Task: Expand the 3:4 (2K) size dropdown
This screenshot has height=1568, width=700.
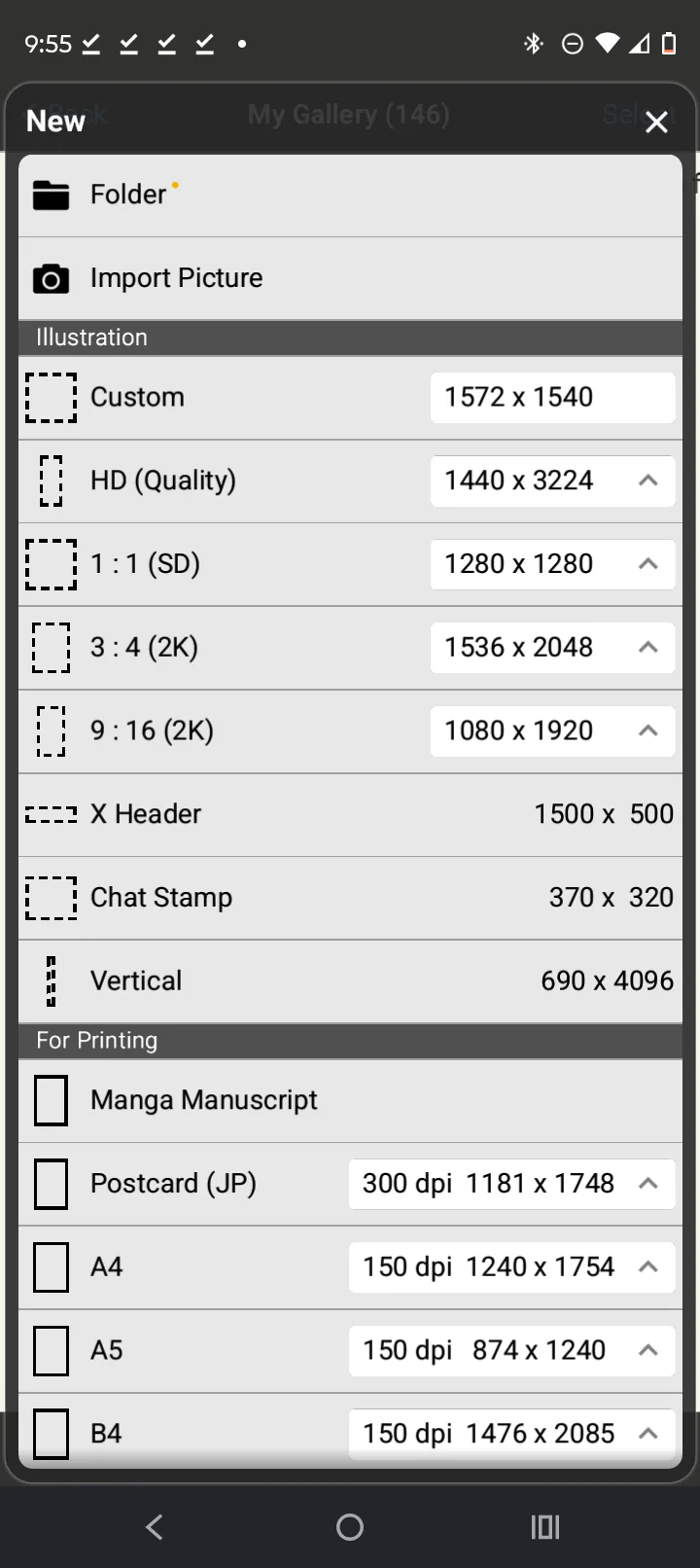Action: pyautogui.click(x=647, y=648)
